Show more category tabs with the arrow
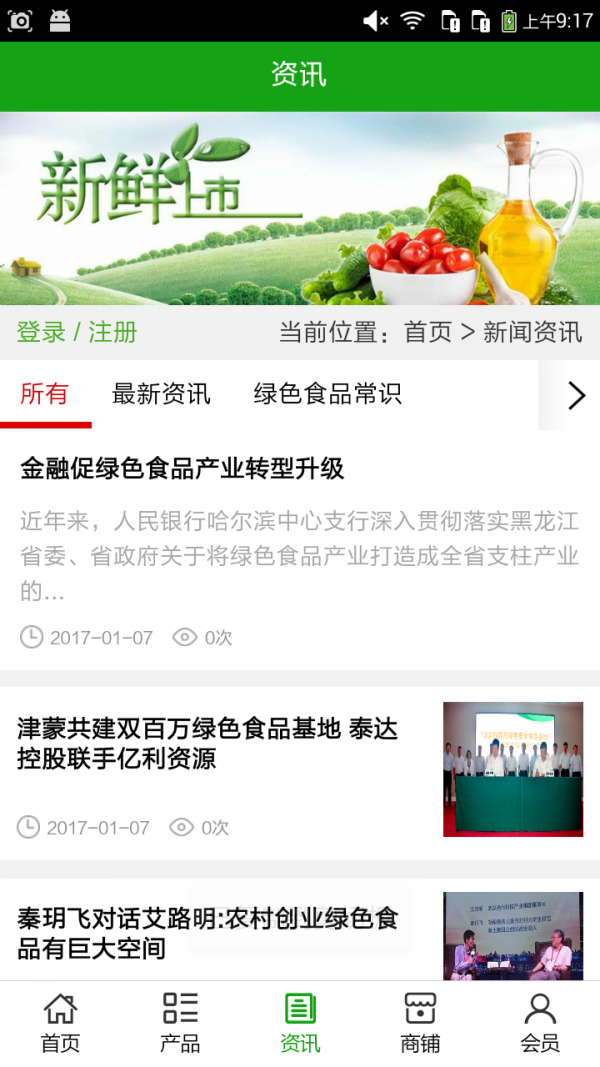 pyautogui.click(x=575, y=396)
